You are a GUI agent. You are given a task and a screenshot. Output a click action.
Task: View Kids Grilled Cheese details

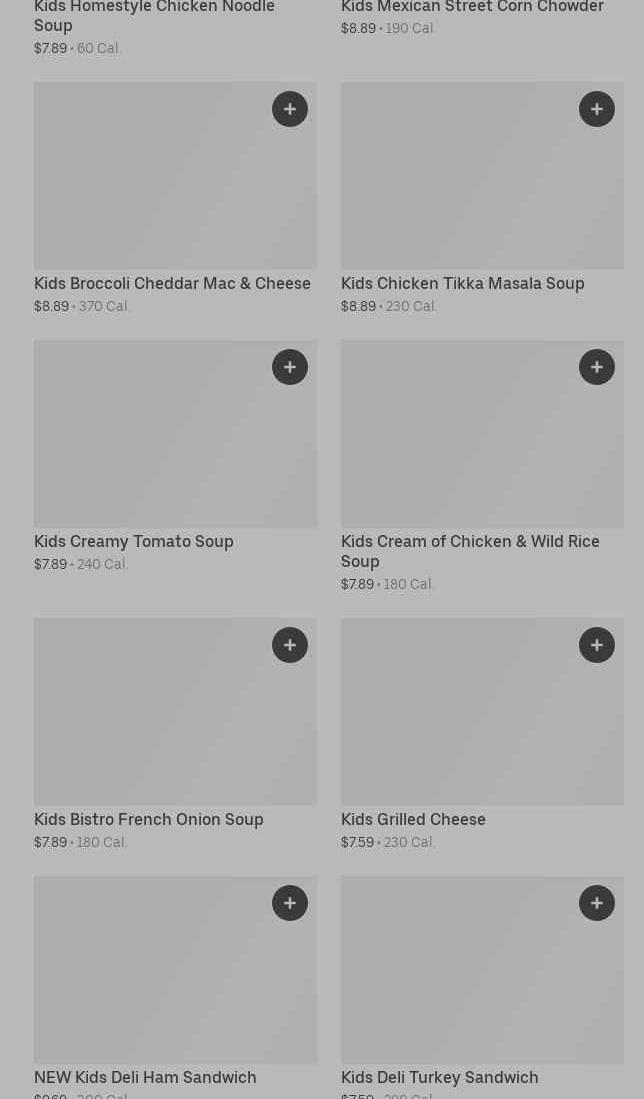click(x=413, y=820)
